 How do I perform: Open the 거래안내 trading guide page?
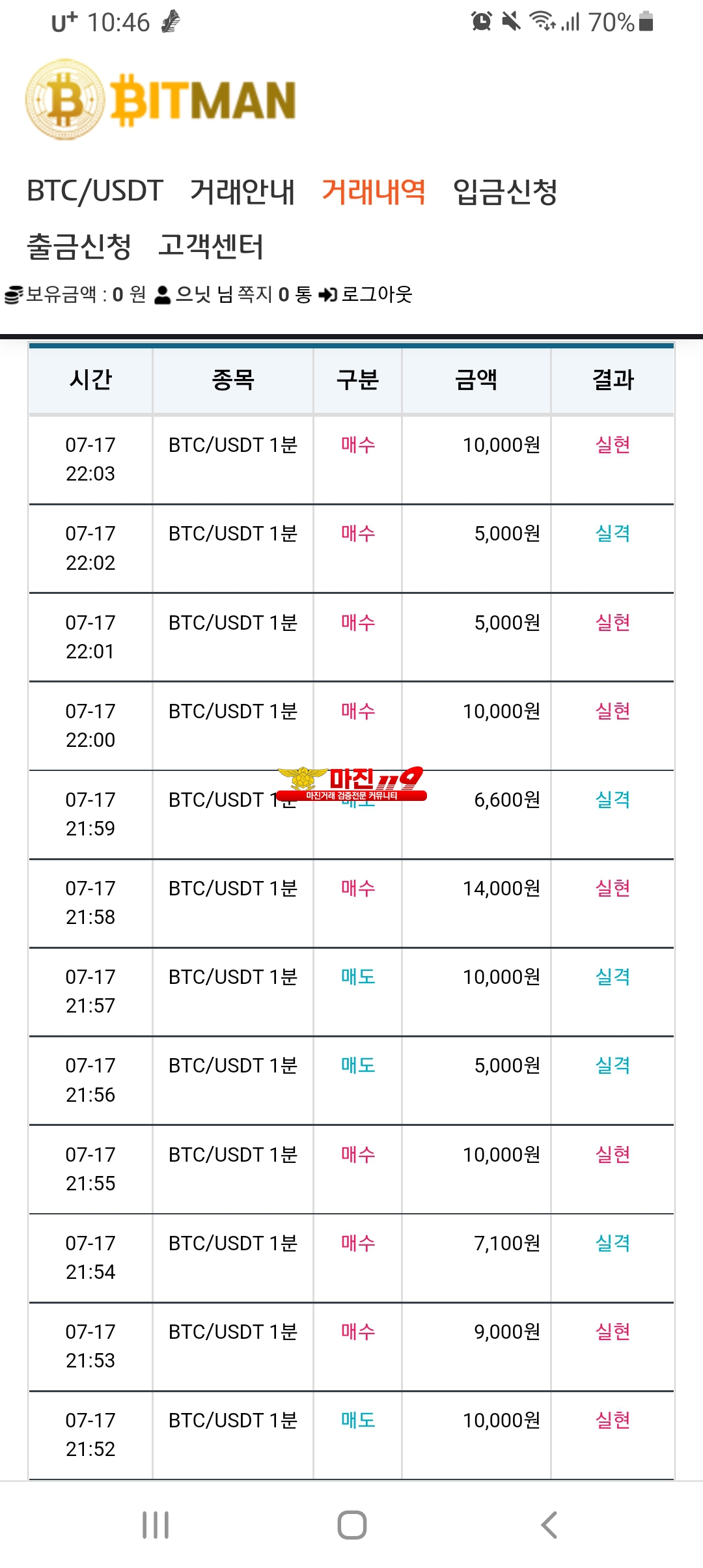(x=242, y=191)
